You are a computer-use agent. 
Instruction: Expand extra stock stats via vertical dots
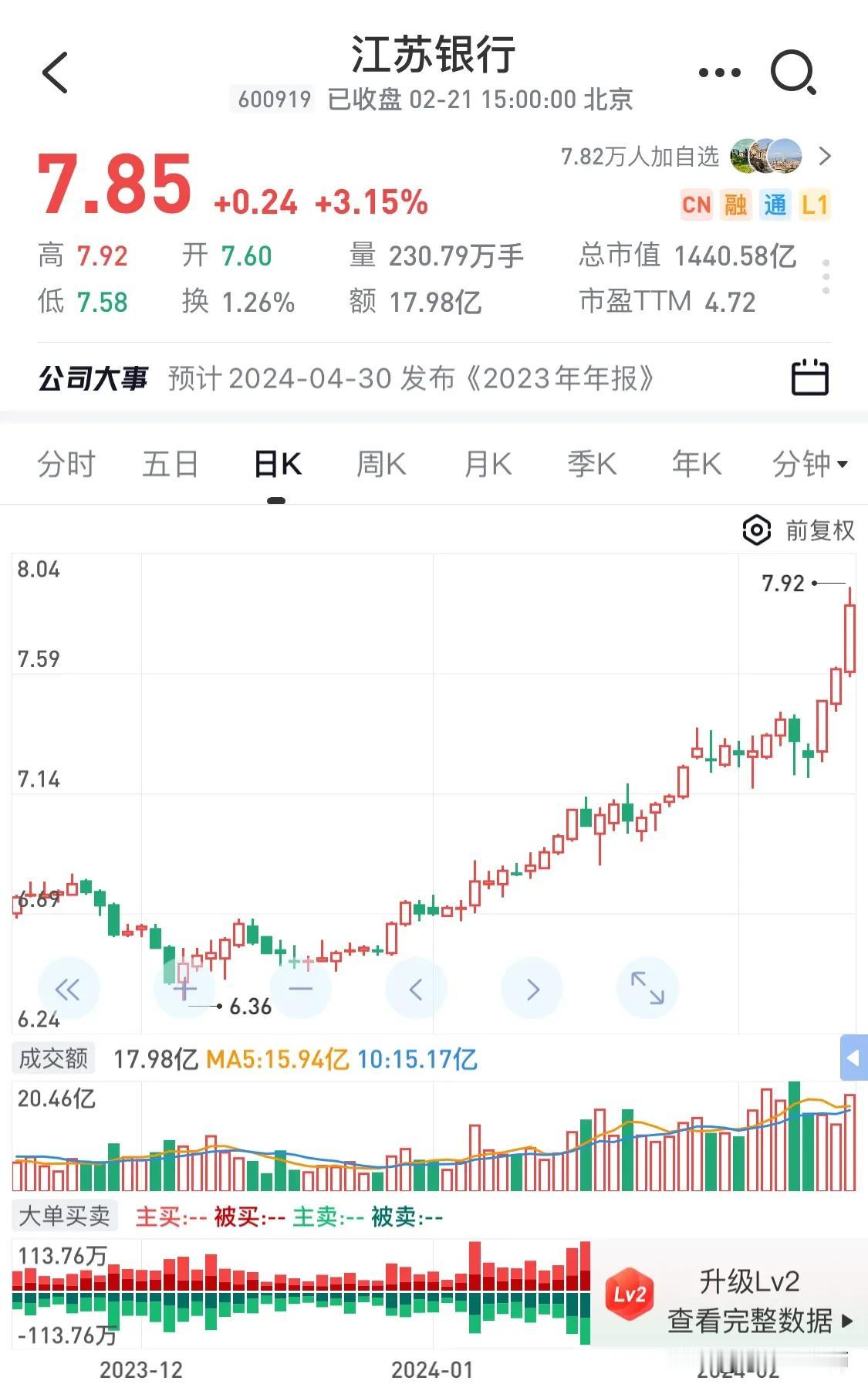[x=827, y=278]
